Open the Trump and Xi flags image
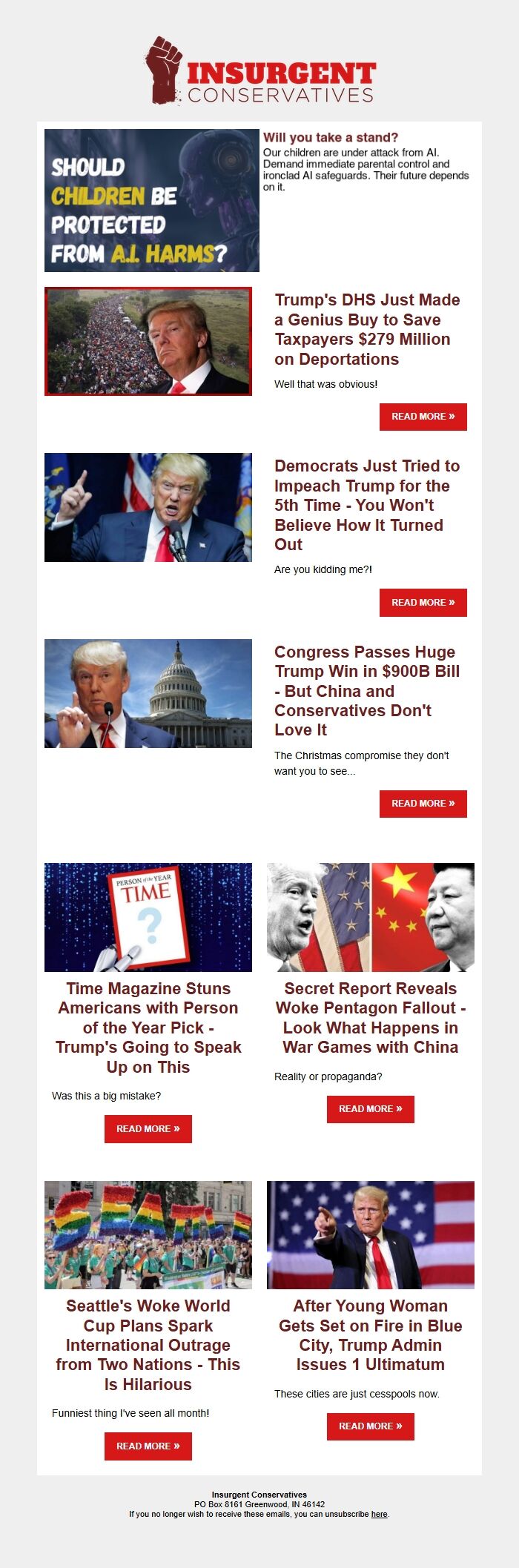Viewport: 519px width, 1568px height. point(370,917)
